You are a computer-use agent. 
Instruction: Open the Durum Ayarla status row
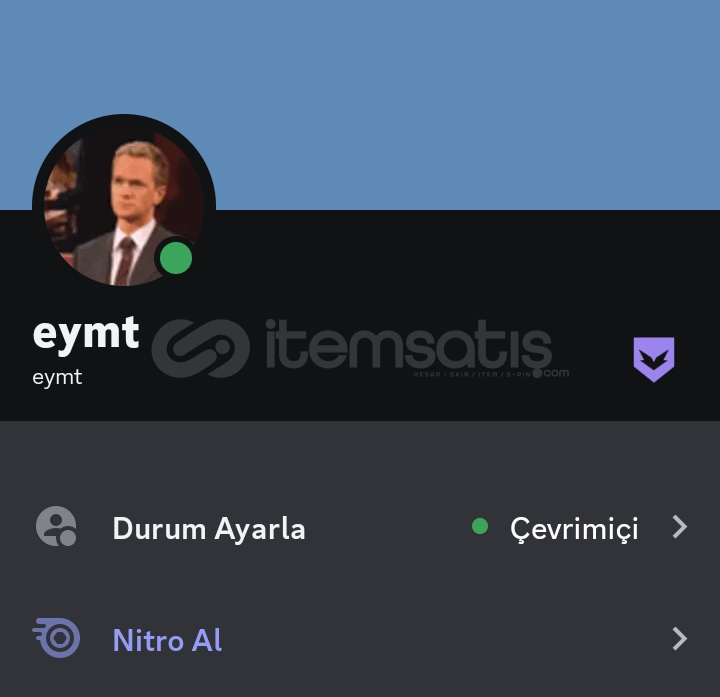(360, 527)
